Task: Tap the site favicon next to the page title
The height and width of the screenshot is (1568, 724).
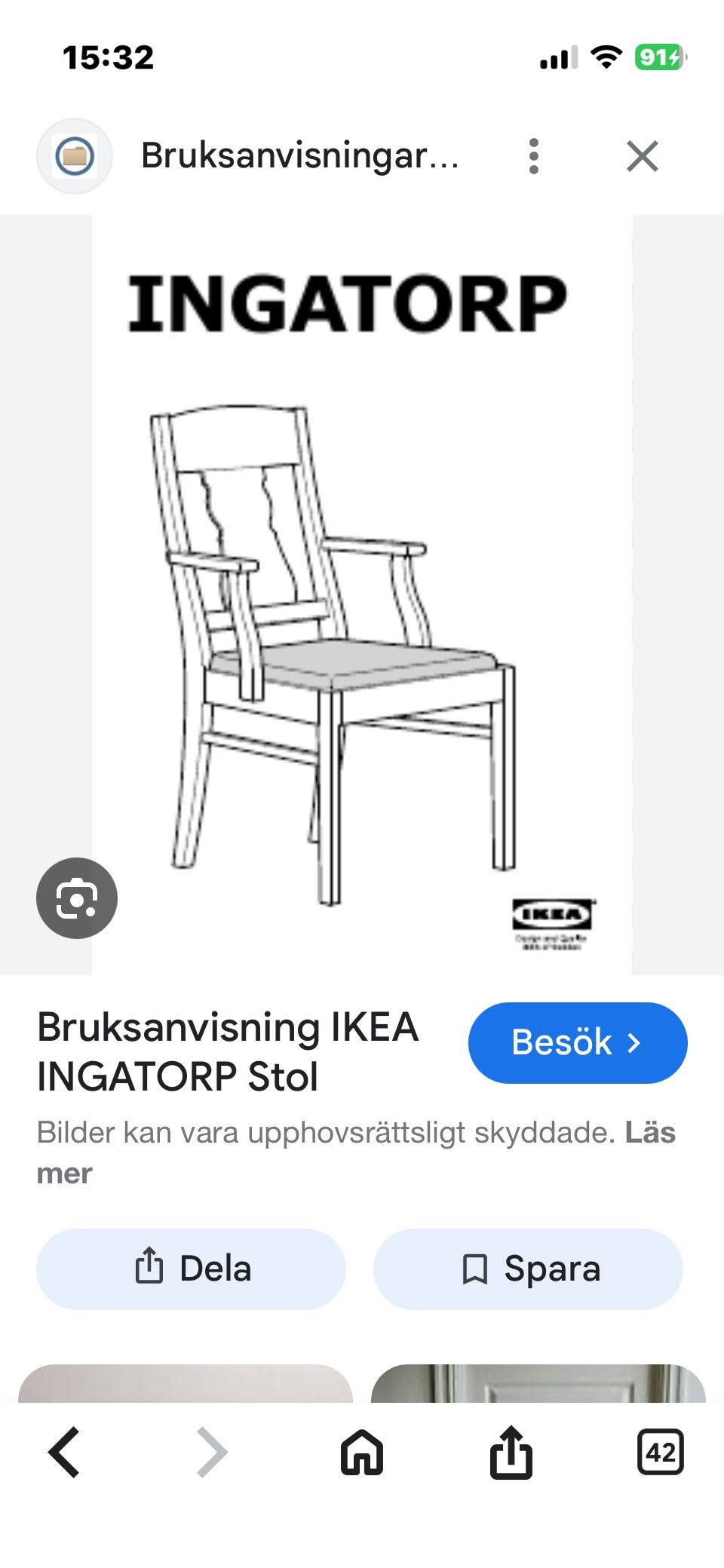Action: [x=75, y=155]
